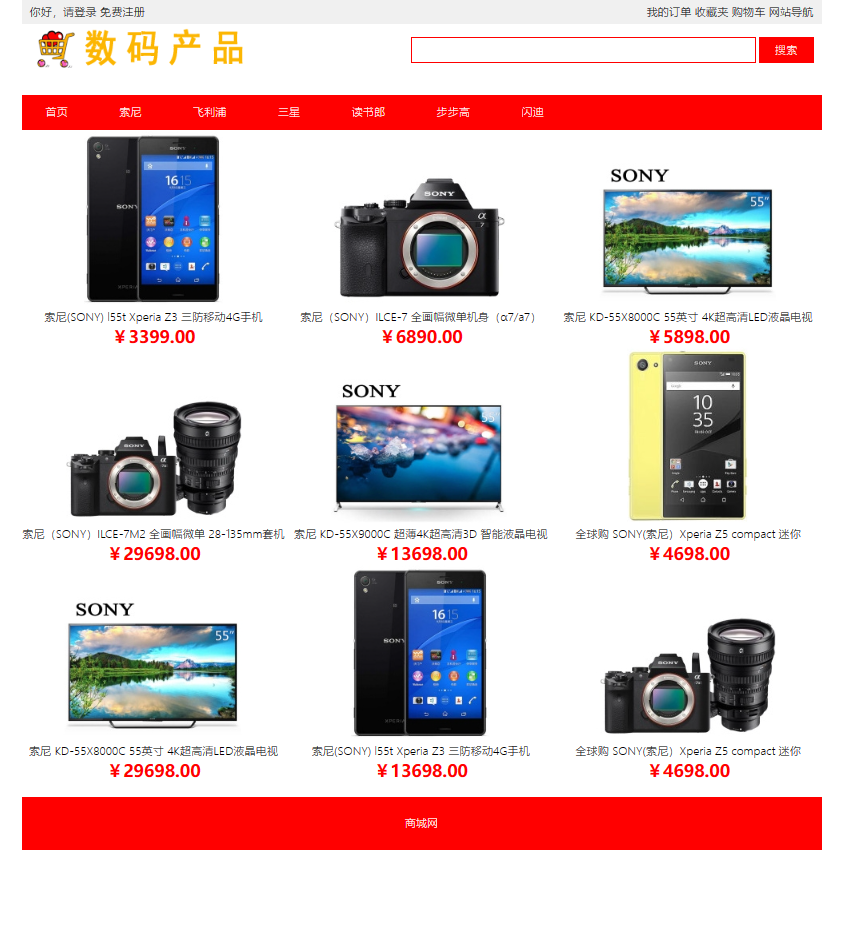Select the 飞利浦 nav item
This screenshot has height=937, width=843.
tap(210, 112)
